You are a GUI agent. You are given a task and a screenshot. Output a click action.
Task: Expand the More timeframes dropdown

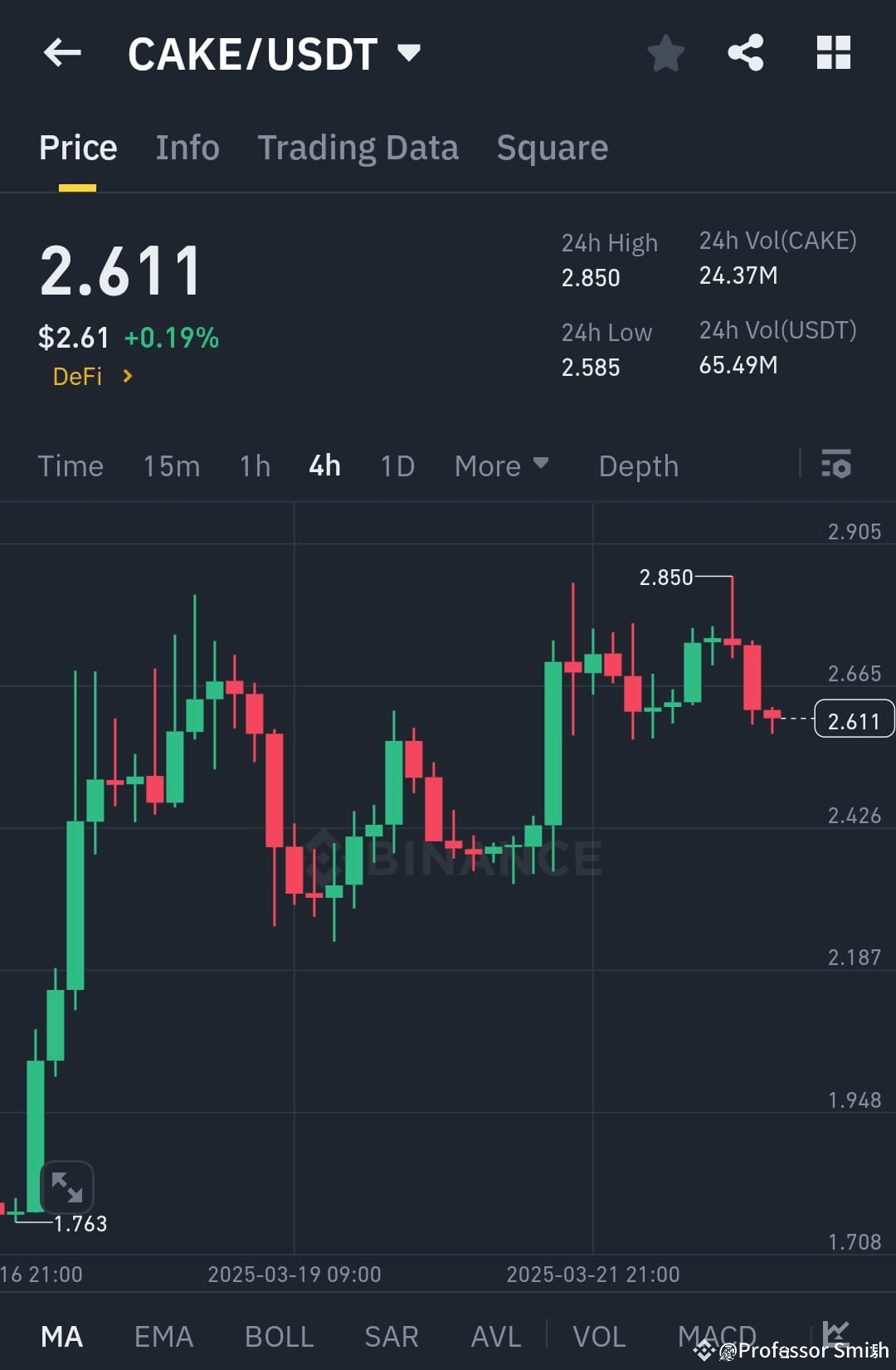pos(501,465)
